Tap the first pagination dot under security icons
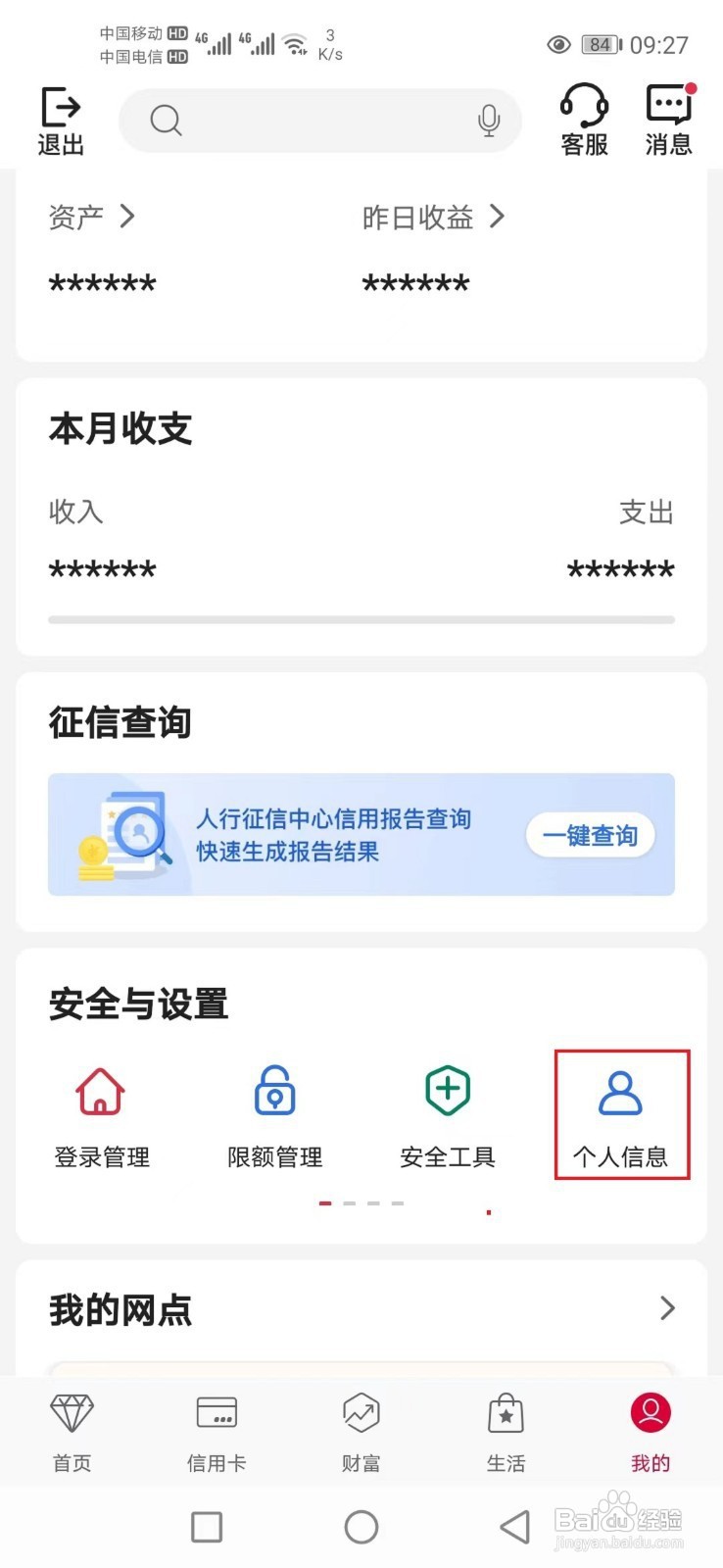 (324, 1203)
